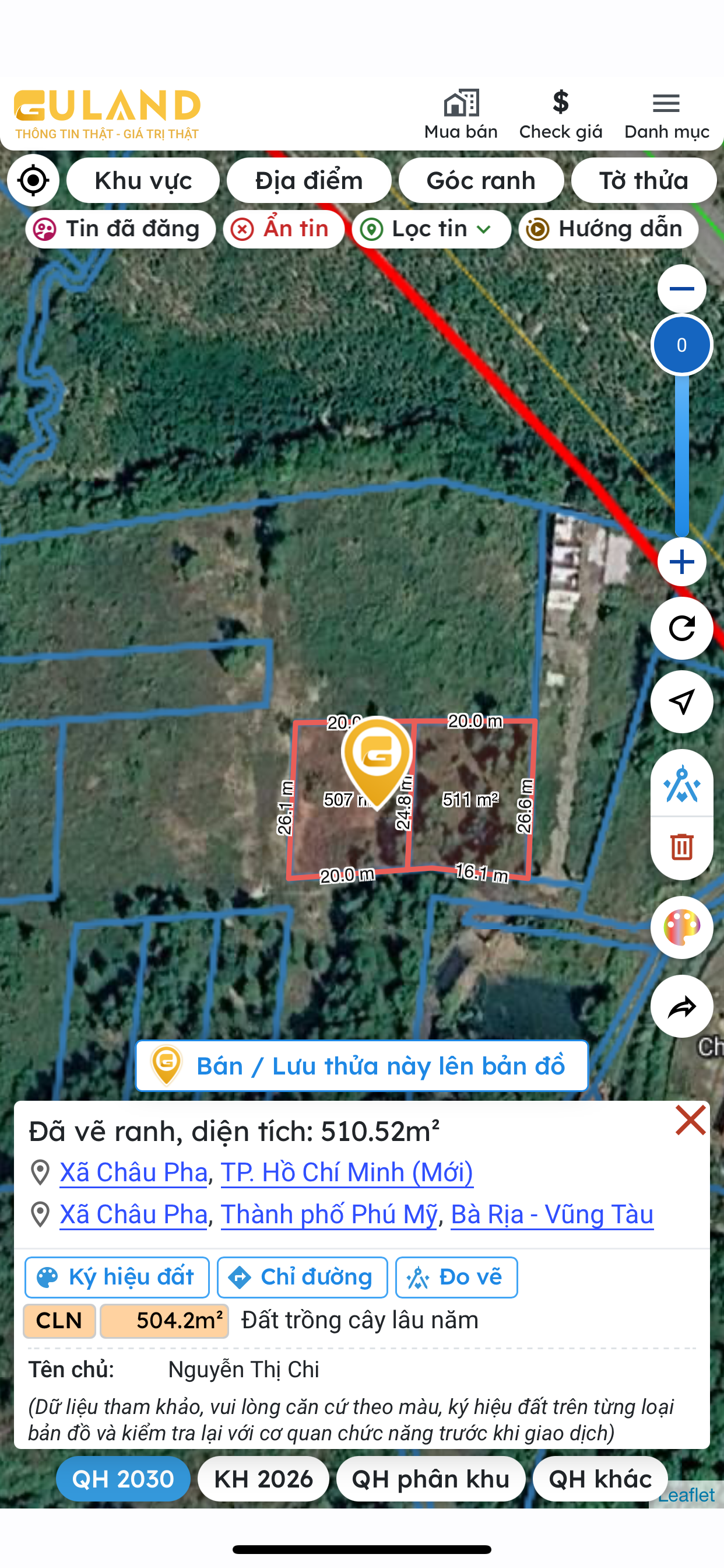Tap the Ẩn tin chip
Image resolution: width=724 pixels, height=1568 pixels.
point(283,229)
